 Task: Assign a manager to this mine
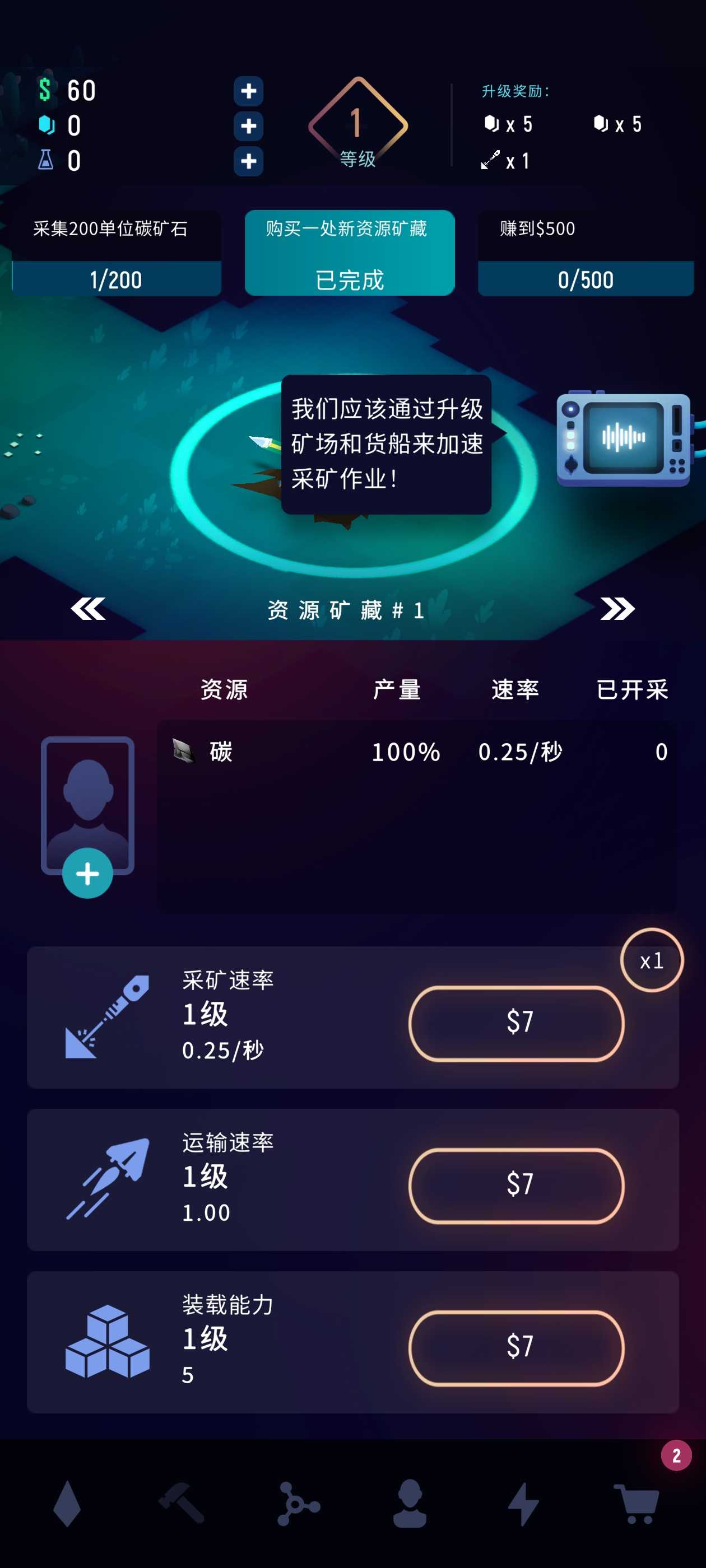click(88, 873)
